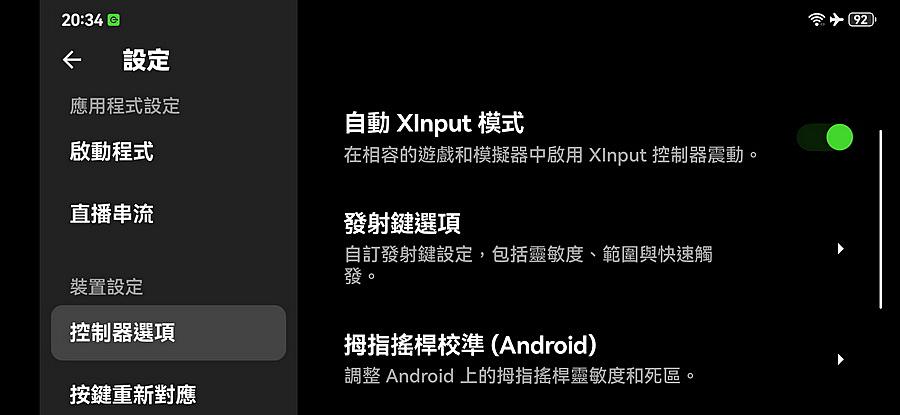
Task: Open the 直播串流 settings section
Action: (111, 214)
